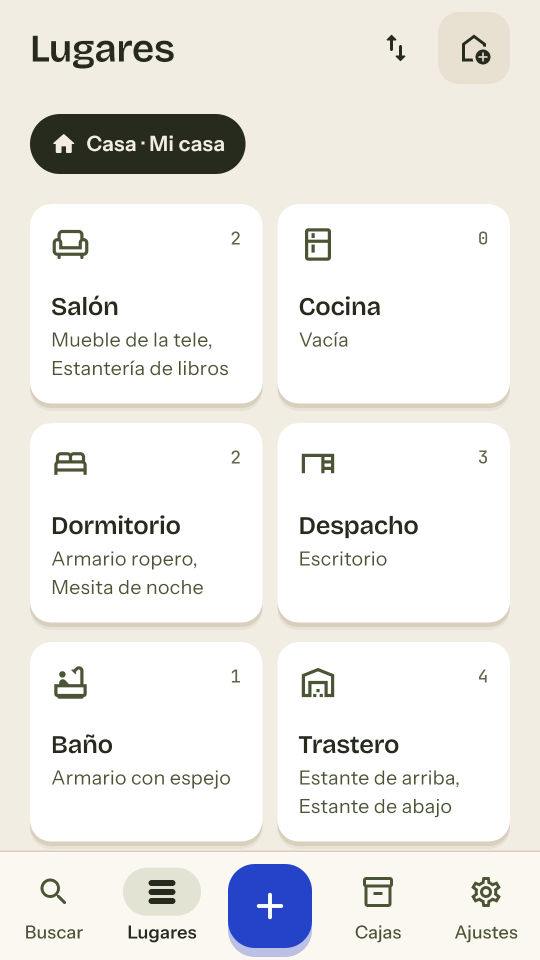
Task: Open the Despacho room card
Action: pos(394,523)
